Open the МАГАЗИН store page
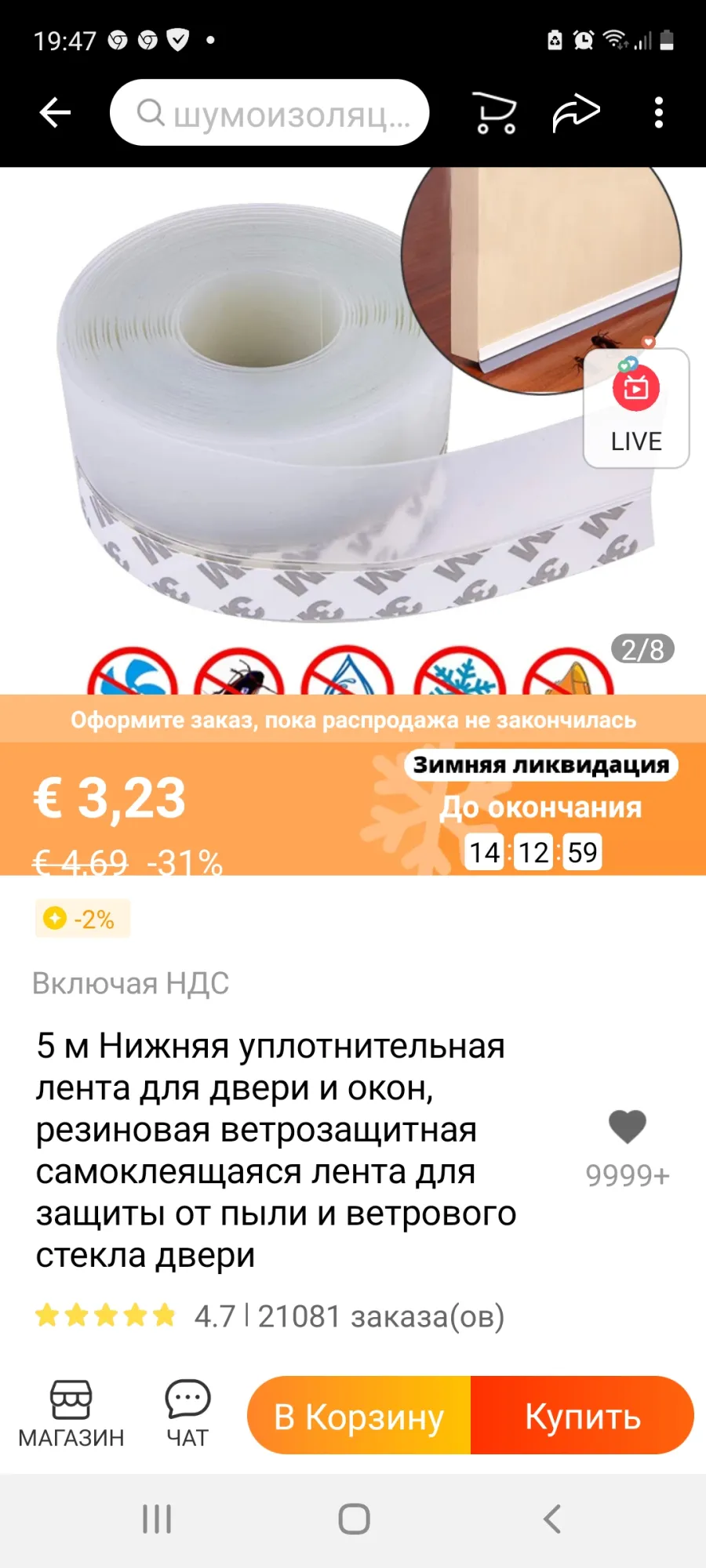This screenshot has height=1568, width=706. (71, 1414)
